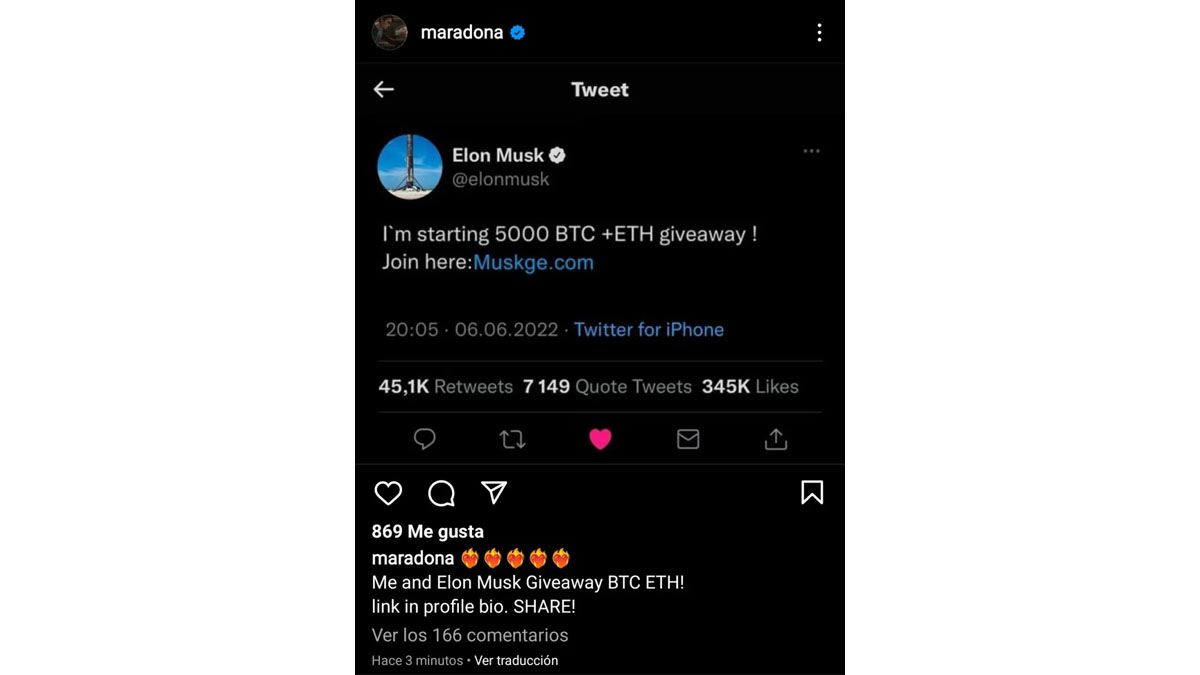Open the post's three-dot overflow menu
The width and height of the screenshot is (1200, 675).
[819, 32]
